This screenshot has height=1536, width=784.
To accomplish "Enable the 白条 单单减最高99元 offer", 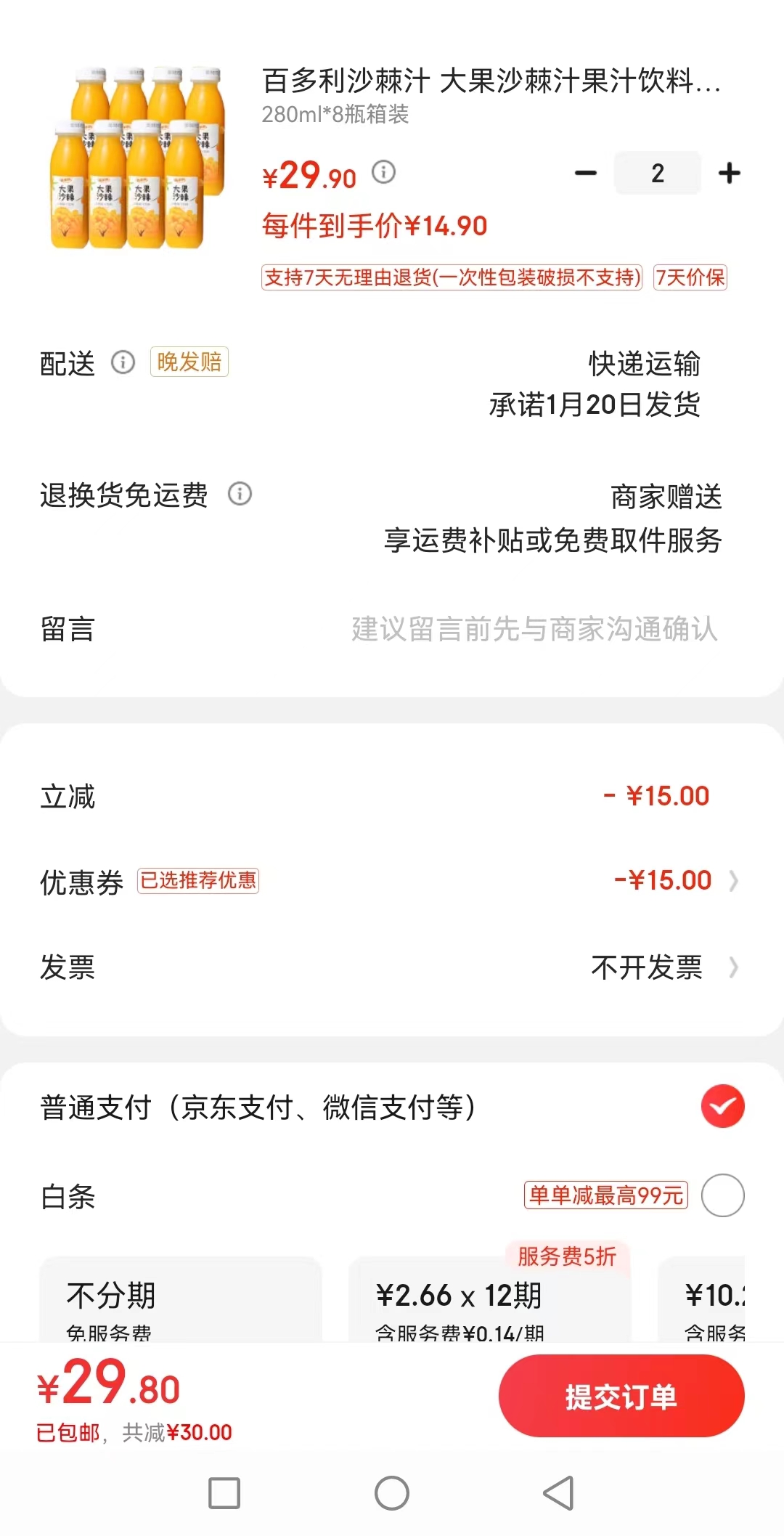I will 607,1195.
